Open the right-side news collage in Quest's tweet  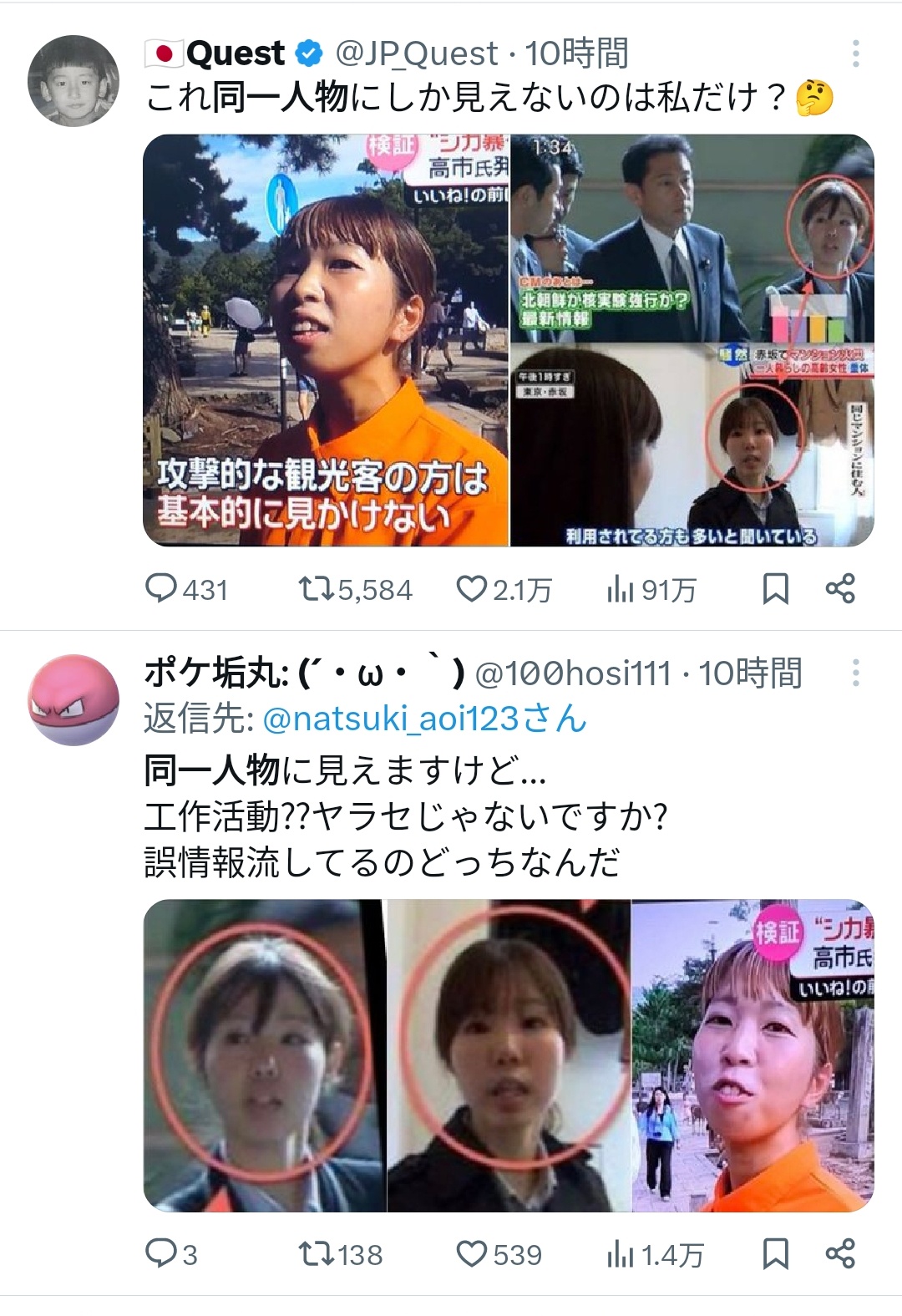click(692, 340)
